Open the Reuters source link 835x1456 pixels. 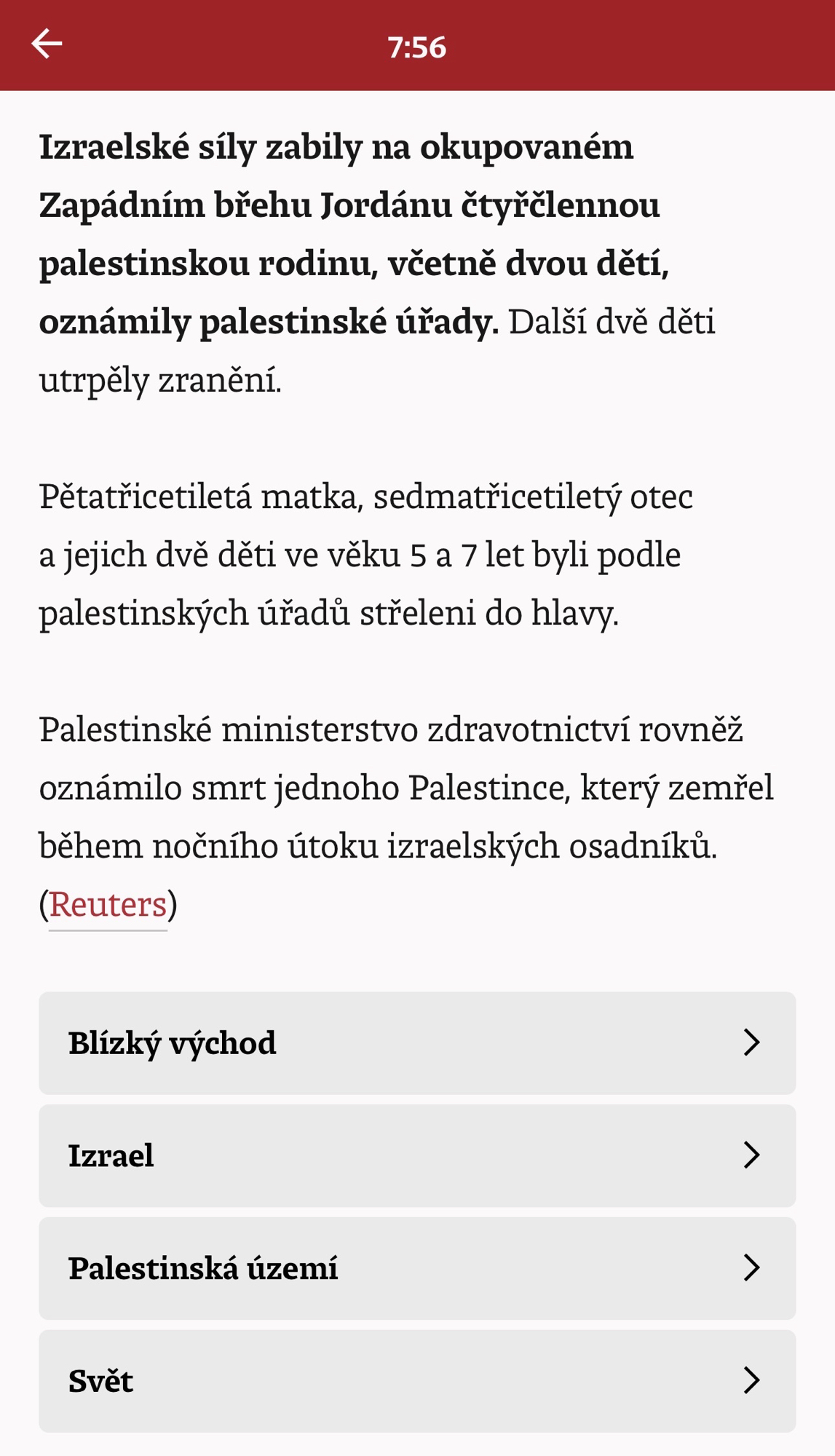tap(108, 905)
